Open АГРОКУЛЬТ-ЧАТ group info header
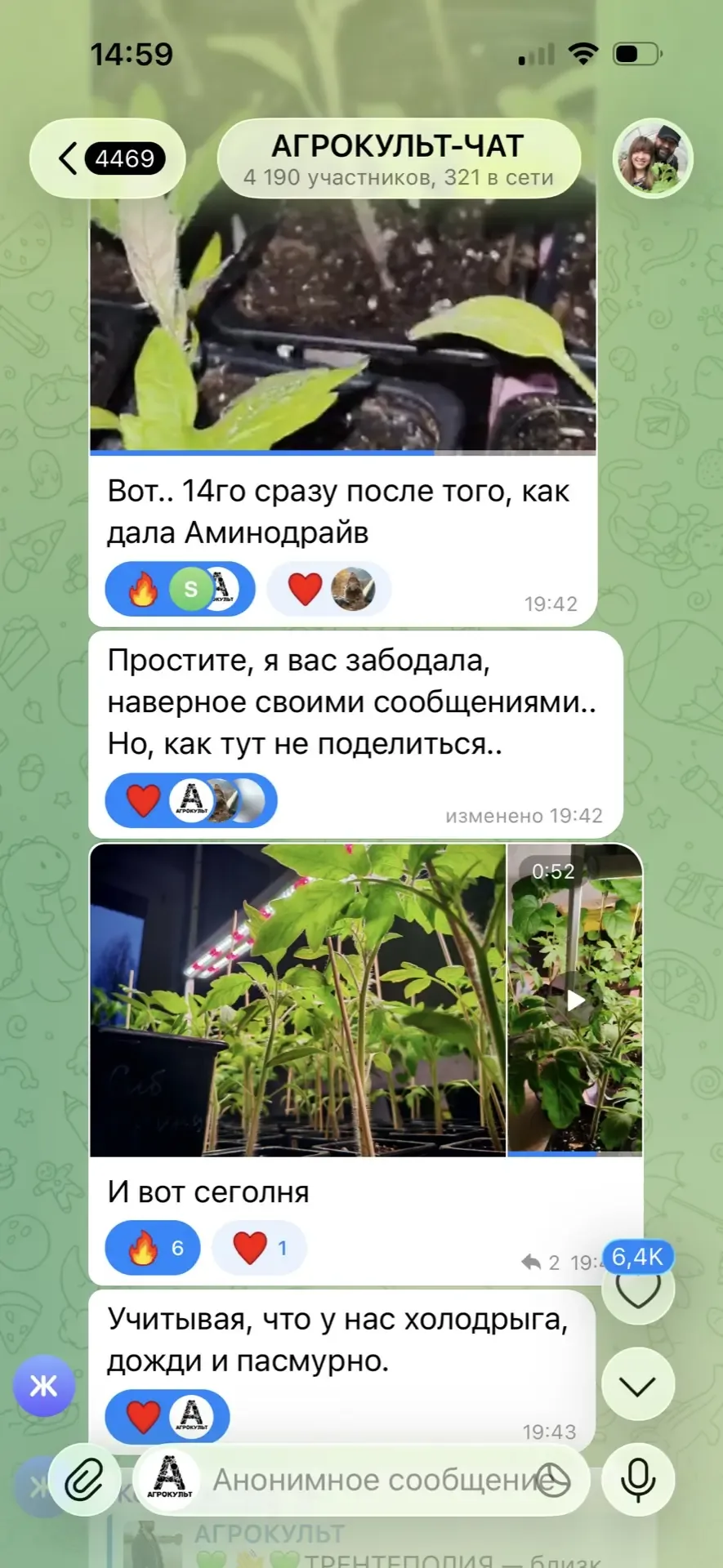 click(399, 158)
